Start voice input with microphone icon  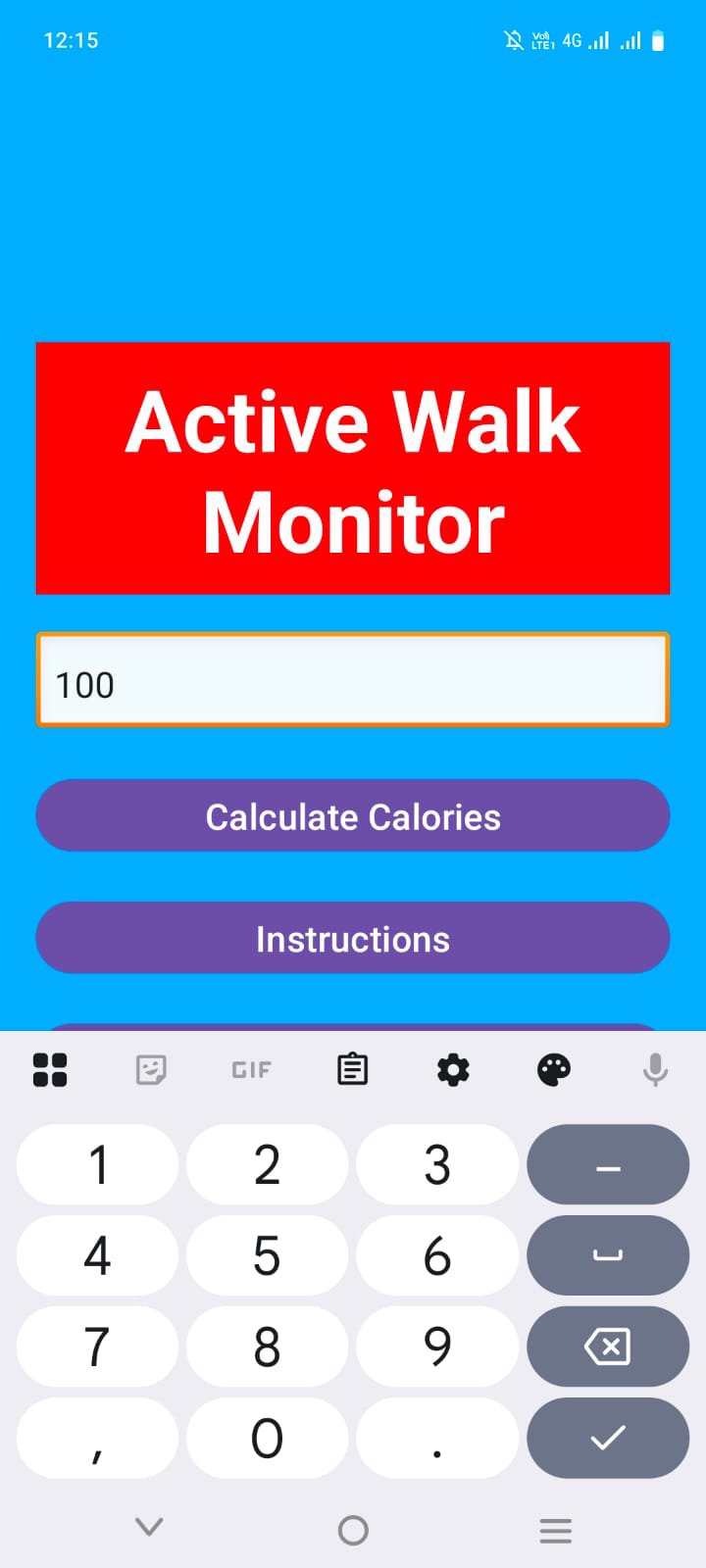click(655, 1069)
